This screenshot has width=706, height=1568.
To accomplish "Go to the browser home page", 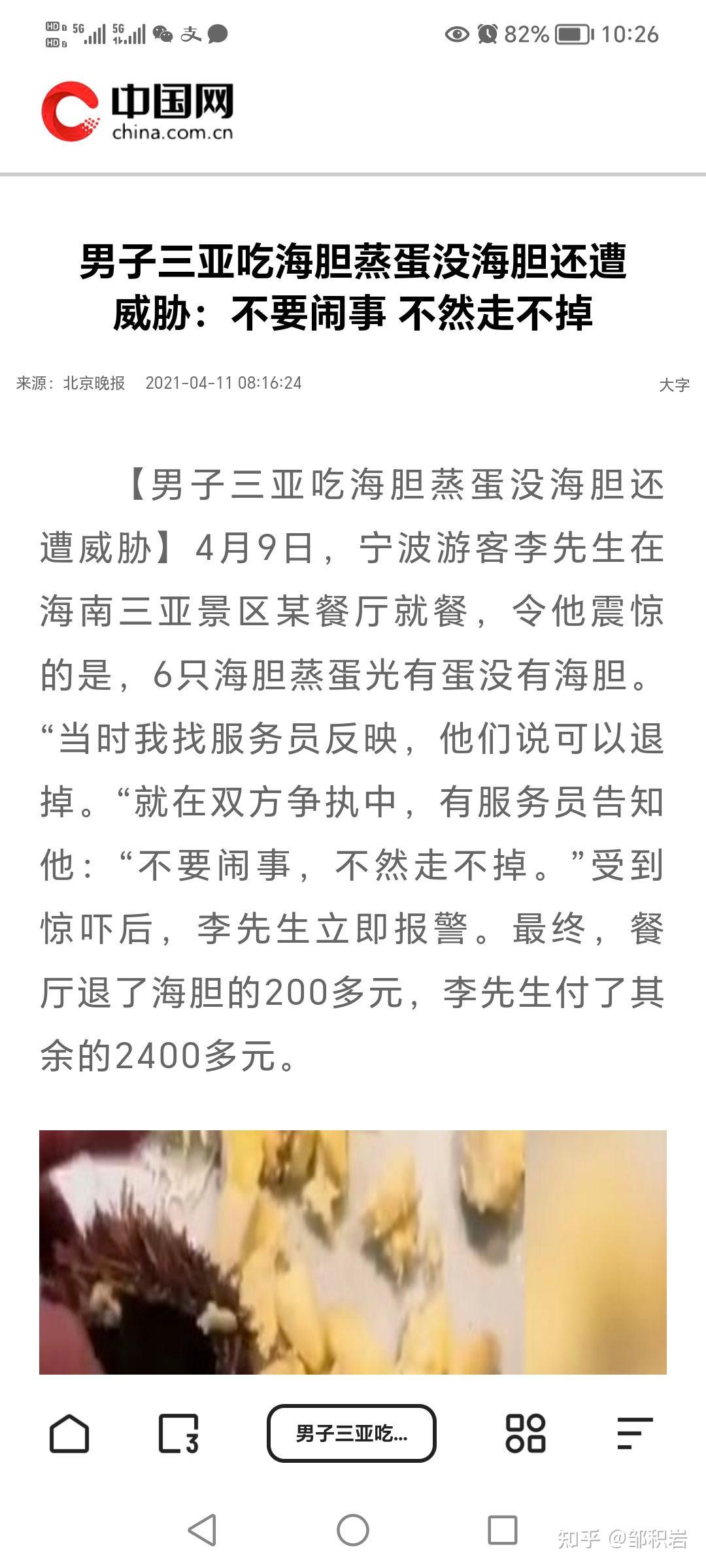I will (x=69, y=1433).
